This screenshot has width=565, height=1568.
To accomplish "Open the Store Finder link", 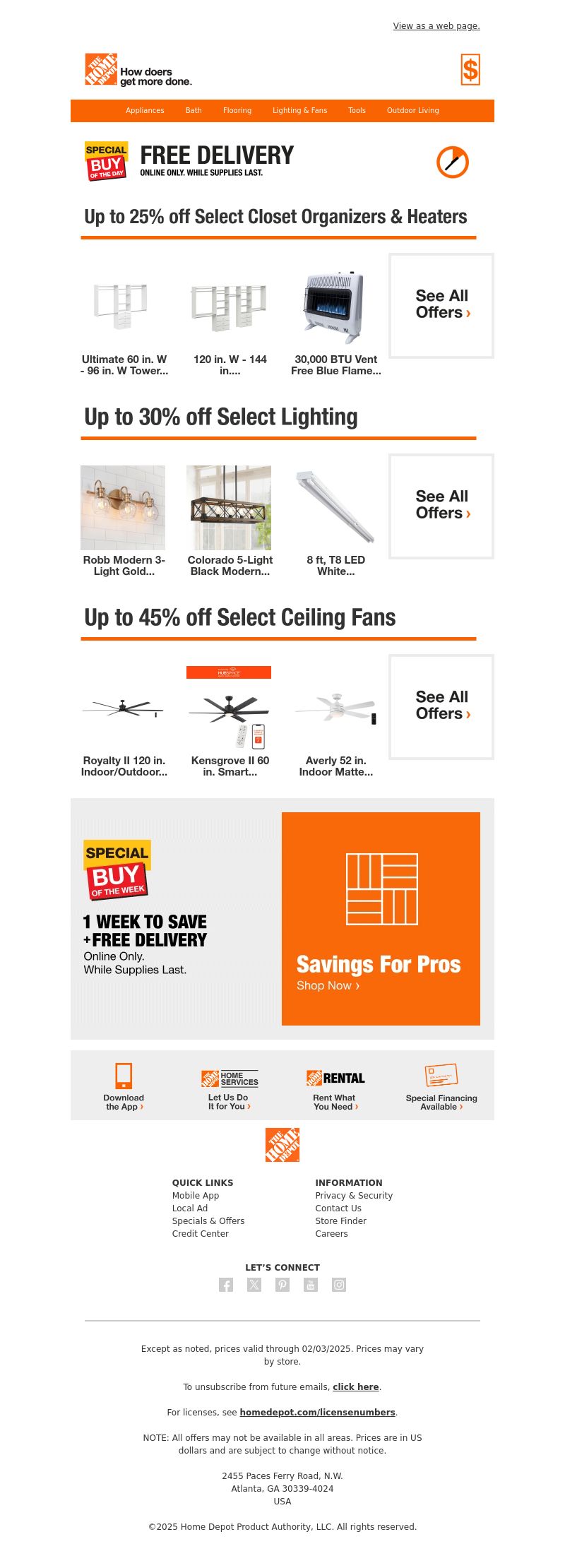I will [340, 1220].
